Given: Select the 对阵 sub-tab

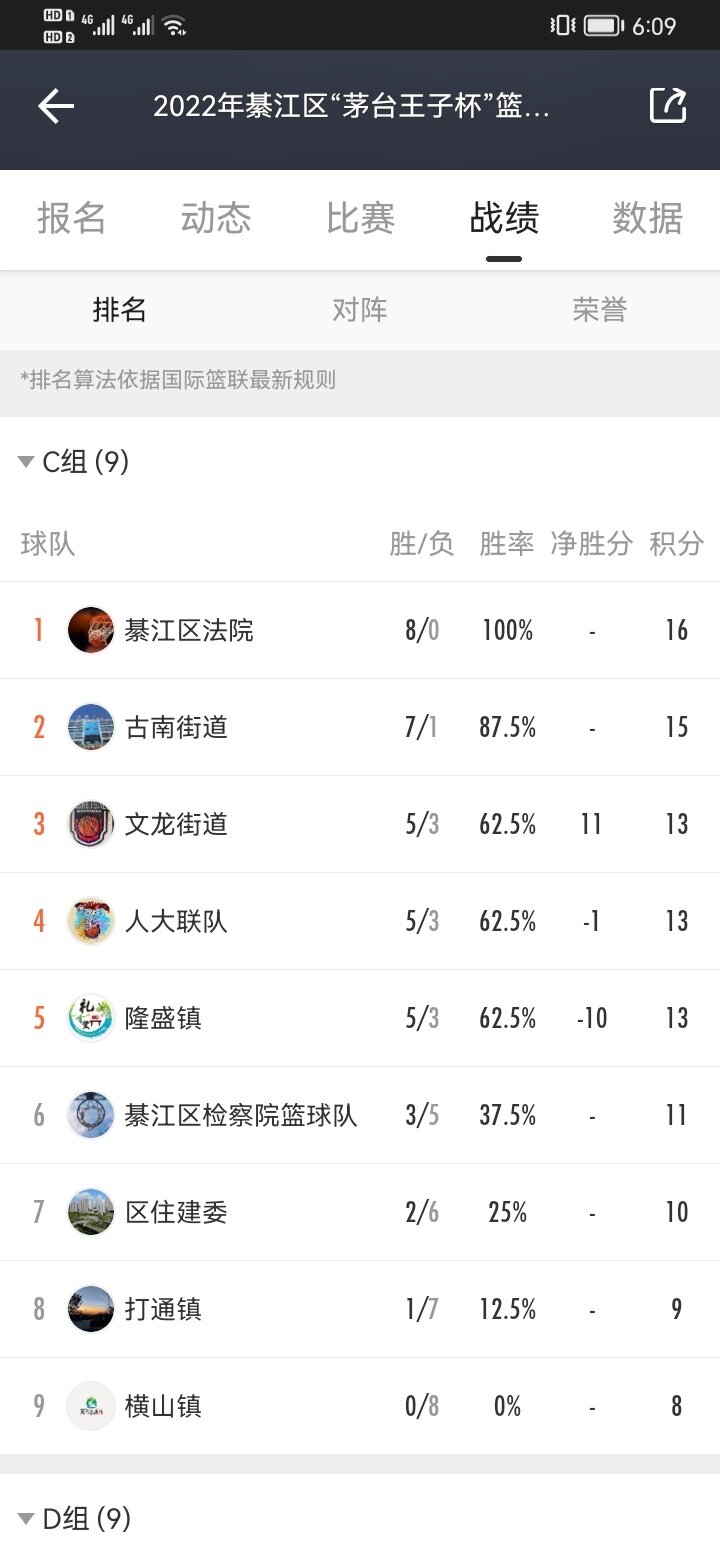Looking at the screenshot, I should point(360,310).
